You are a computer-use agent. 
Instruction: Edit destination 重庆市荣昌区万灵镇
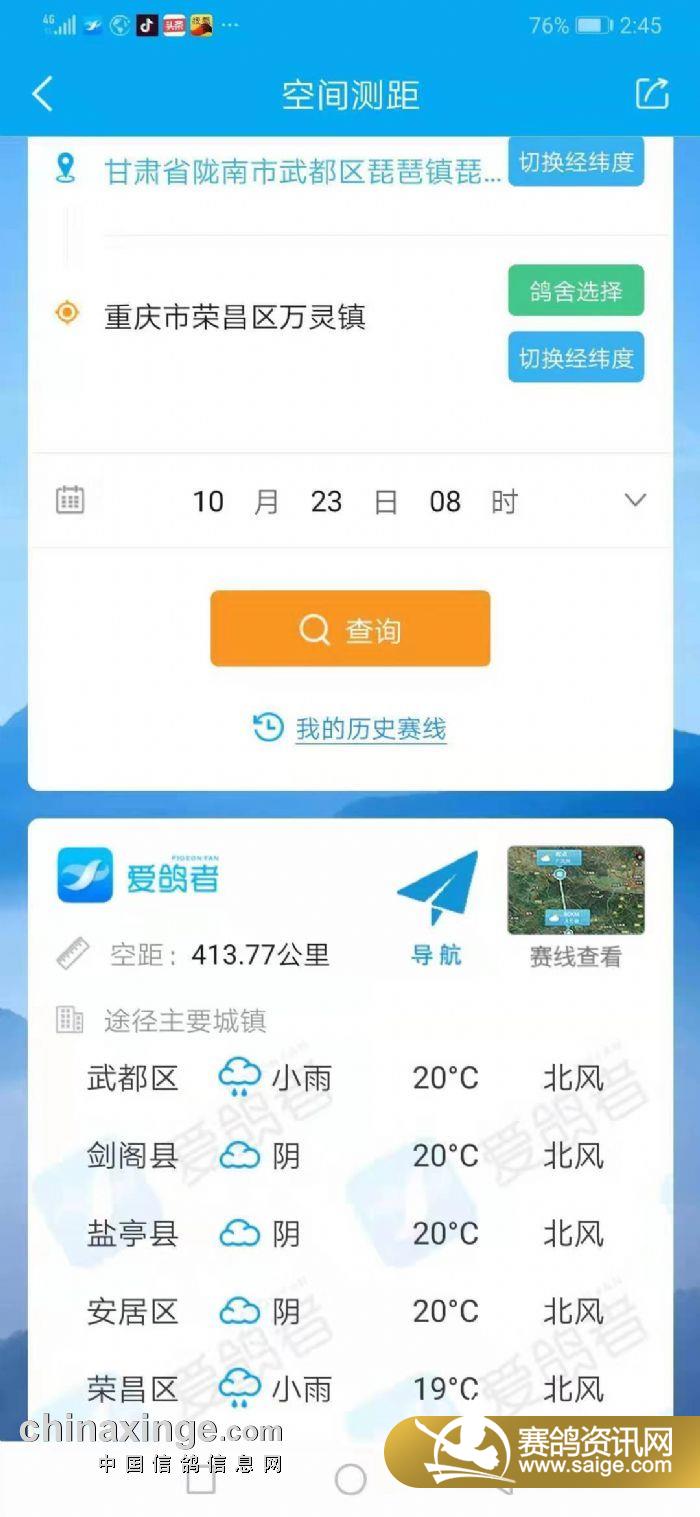coord(235,317)
